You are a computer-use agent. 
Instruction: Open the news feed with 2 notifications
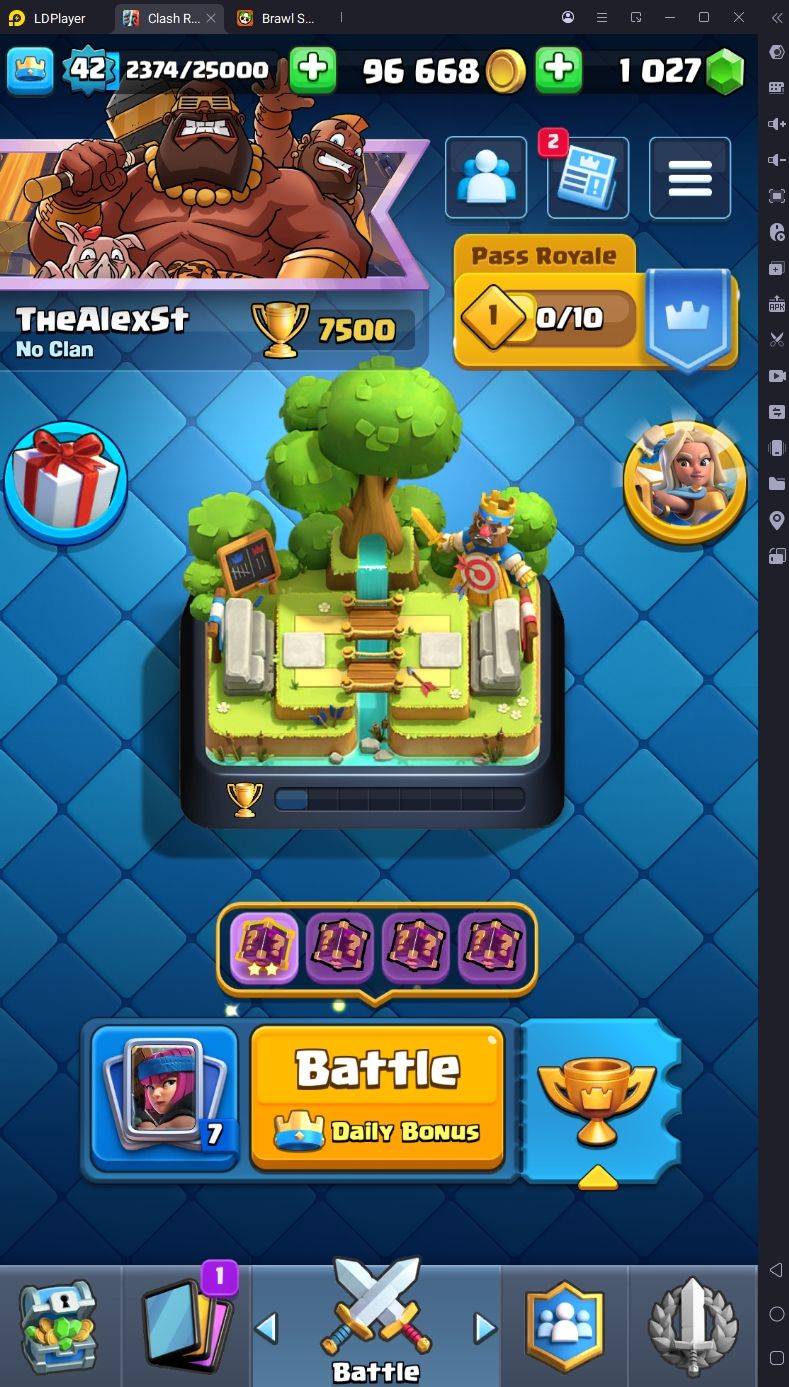click(588, 179)
